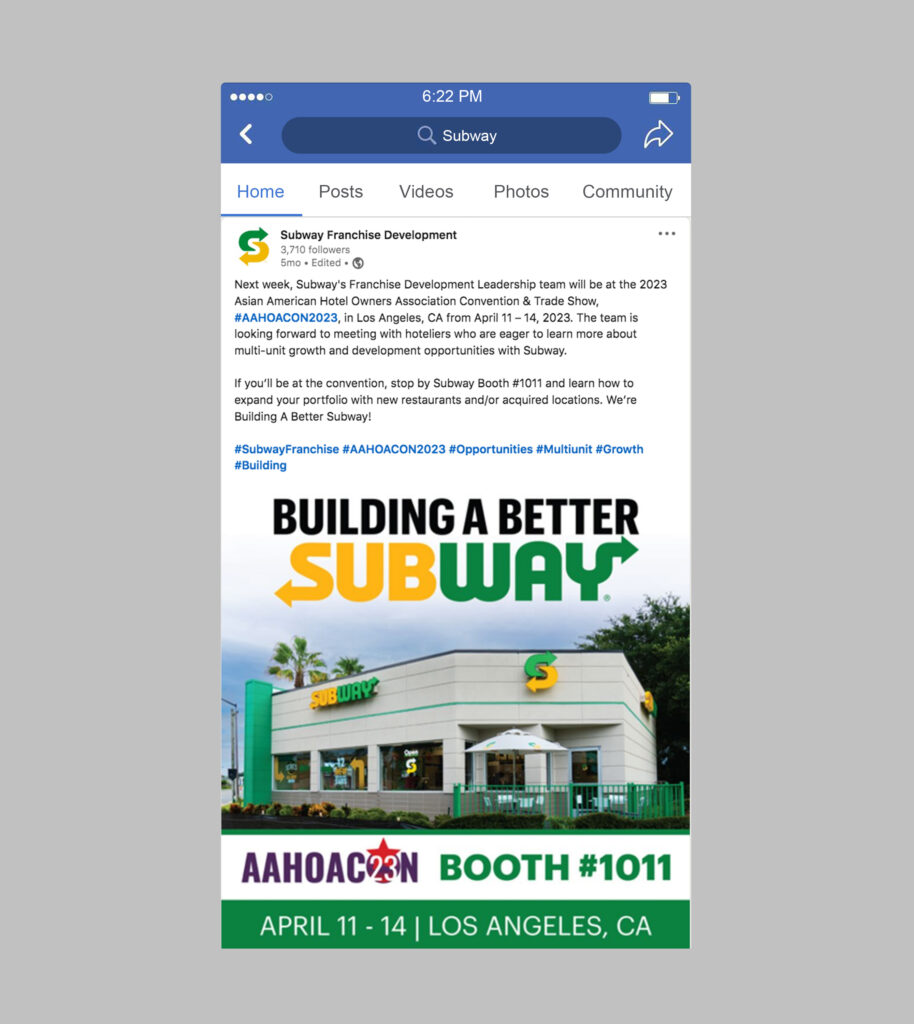Open the post's three-dot overflow menu
The height and width of the screenshot is (1024, 914).
click(x=667, y=234)
